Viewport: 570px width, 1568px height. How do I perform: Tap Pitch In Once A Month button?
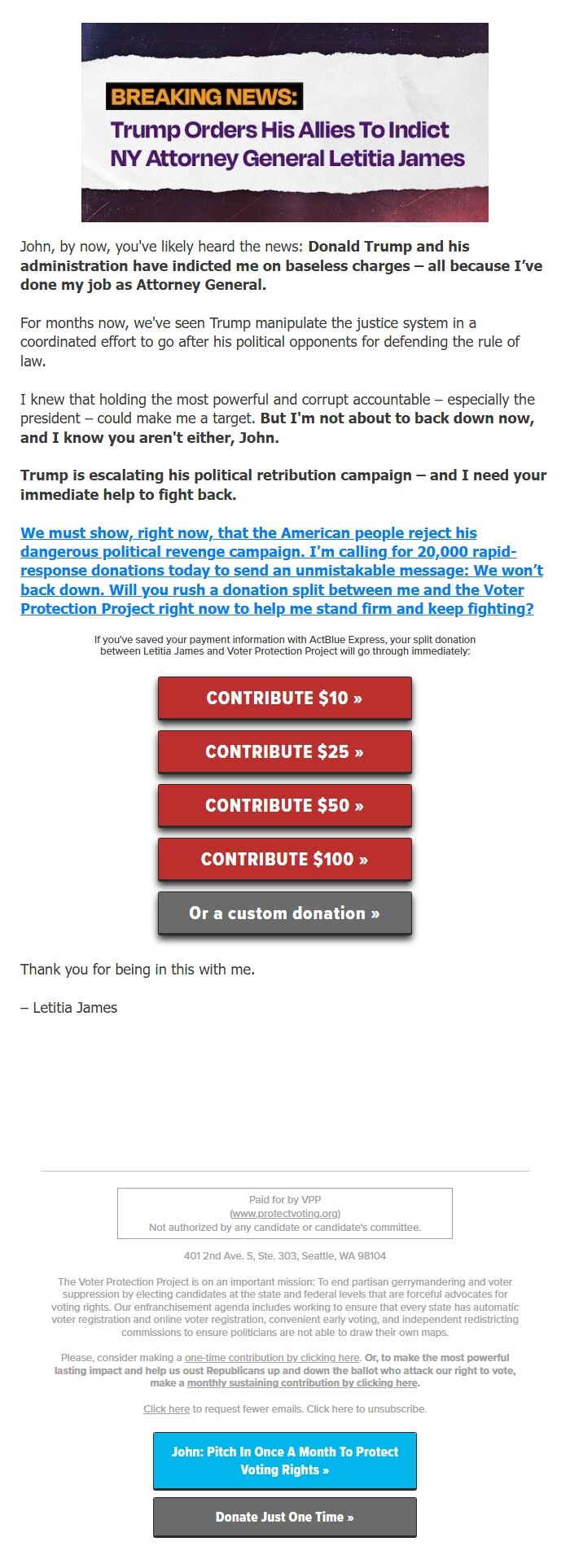point(284,1460)
